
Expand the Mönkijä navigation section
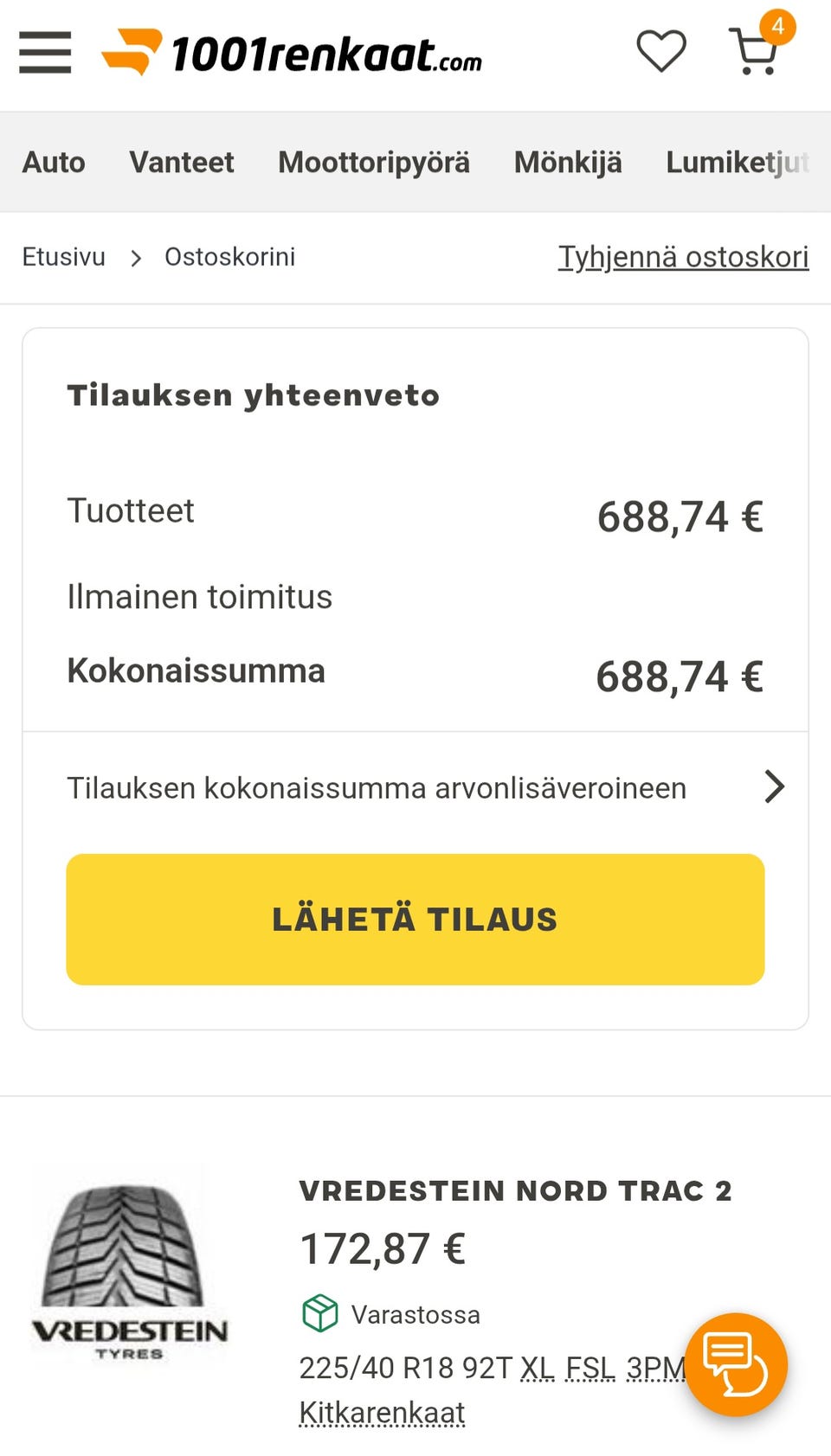(x=568, y=163)
